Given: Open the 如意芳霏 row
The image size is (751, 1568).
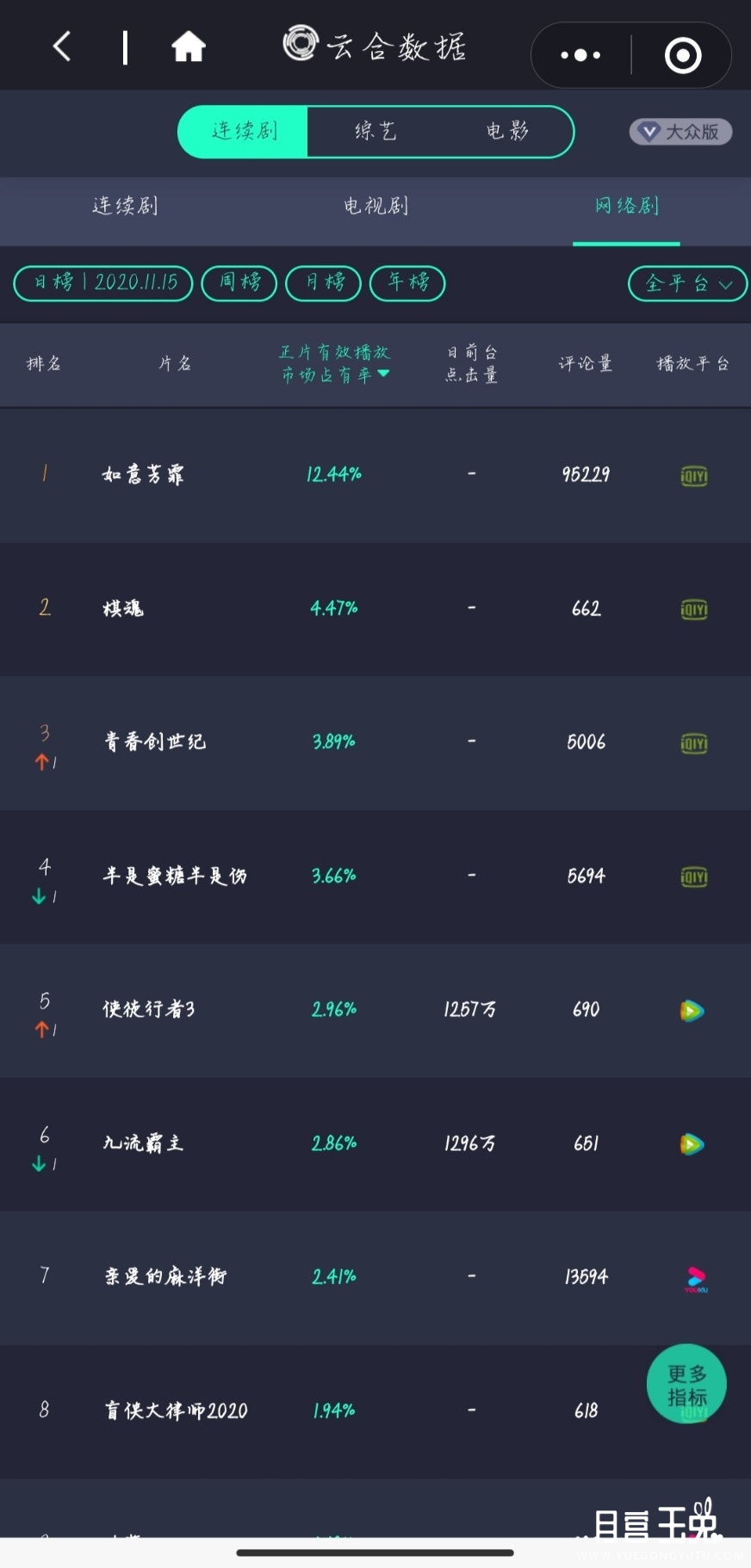Looking at the screenshot, I should pos(375,474).
